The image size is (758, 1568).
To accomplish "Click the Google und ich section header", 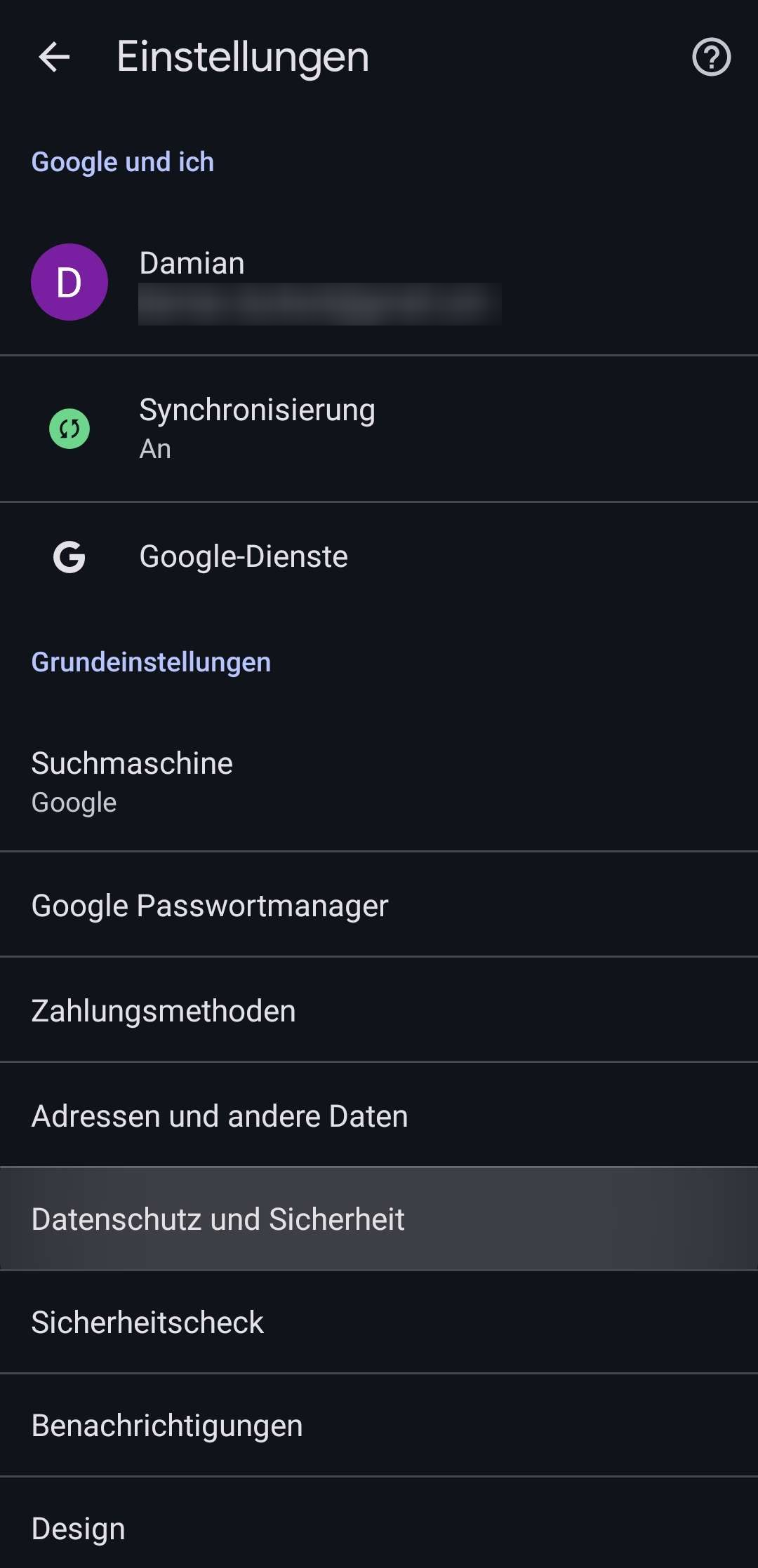I will tap(123, 161).
